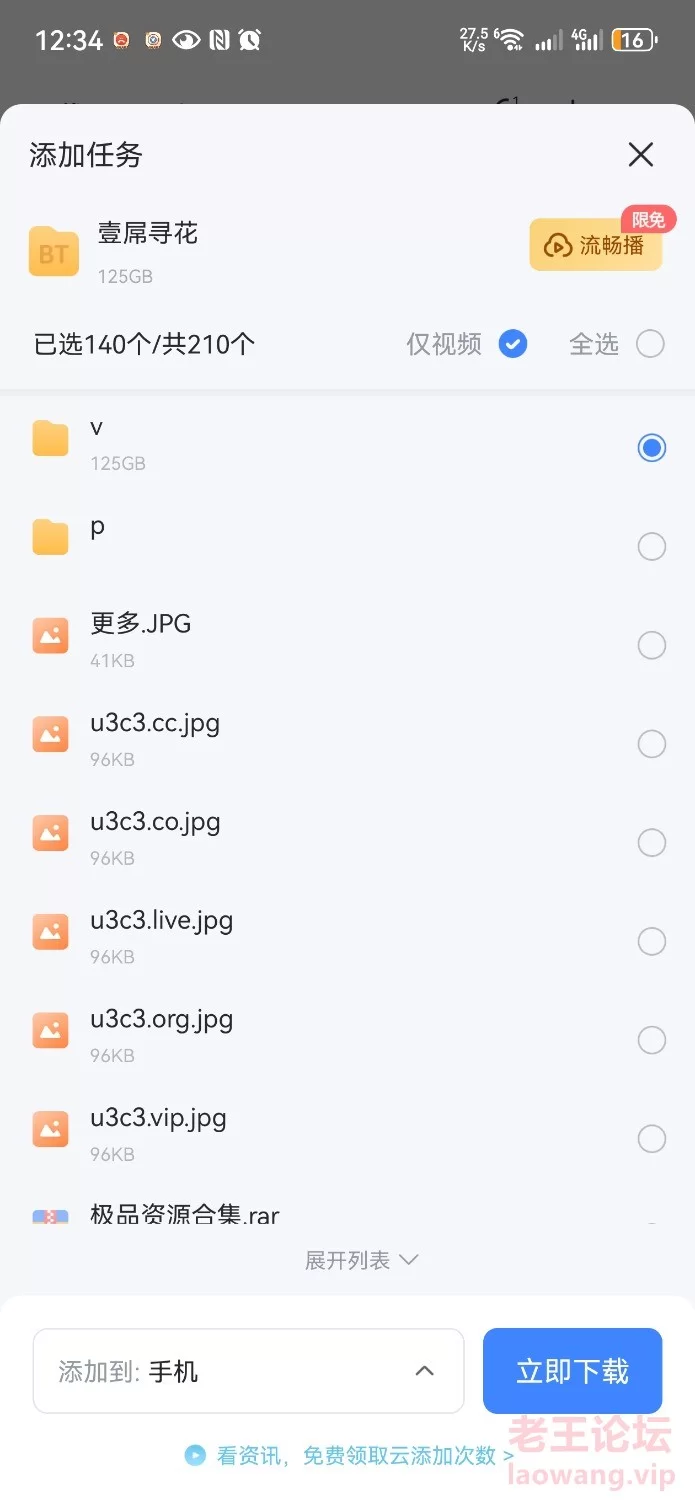Screen dimensions: 695x1500
Task: Expand the file list with 展开列表
Action: [x=361, y=1260]
